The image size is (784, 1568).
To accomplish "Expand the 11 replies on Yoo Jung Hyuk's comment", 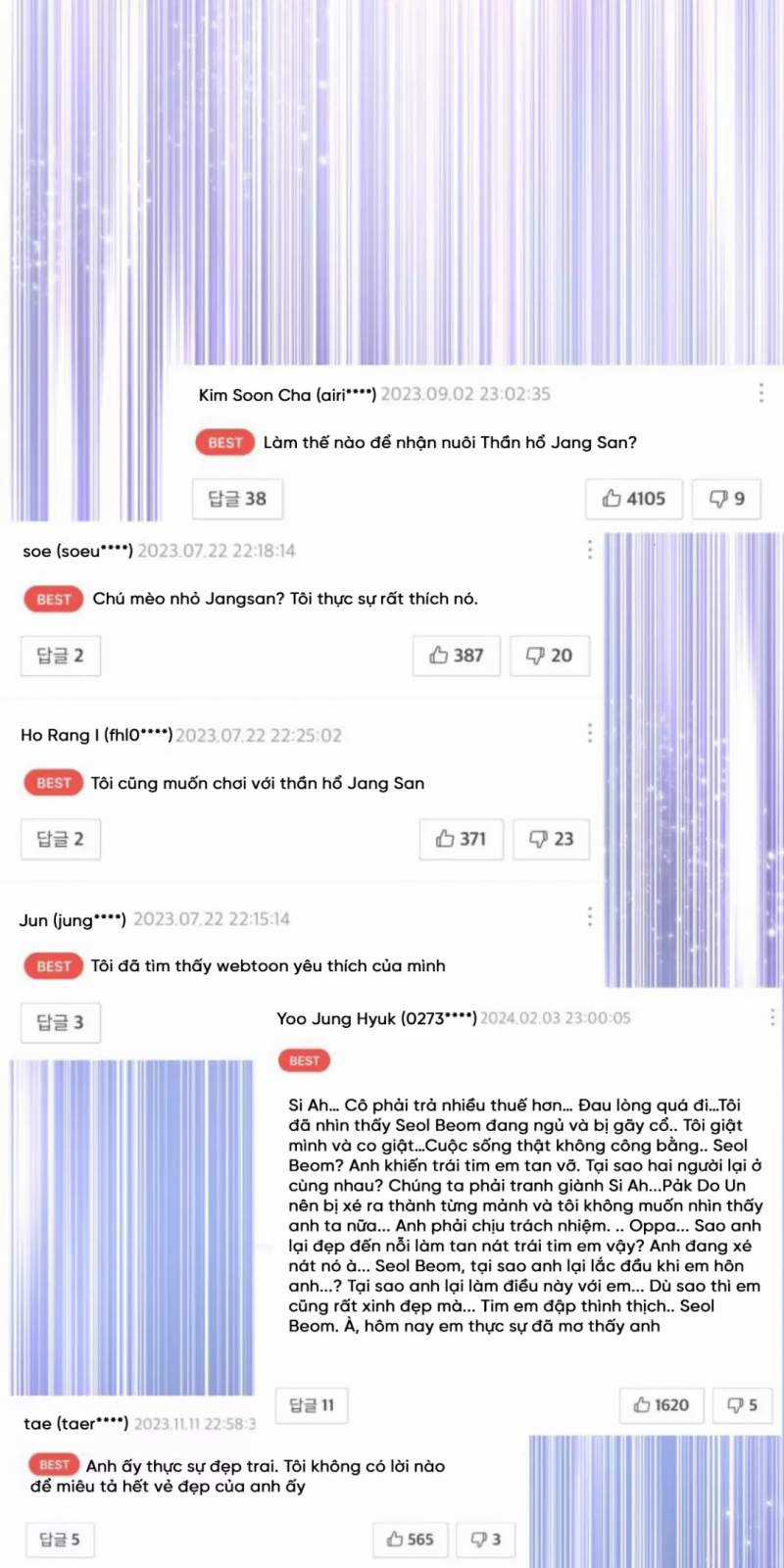I will click(x=311, y=1405).
